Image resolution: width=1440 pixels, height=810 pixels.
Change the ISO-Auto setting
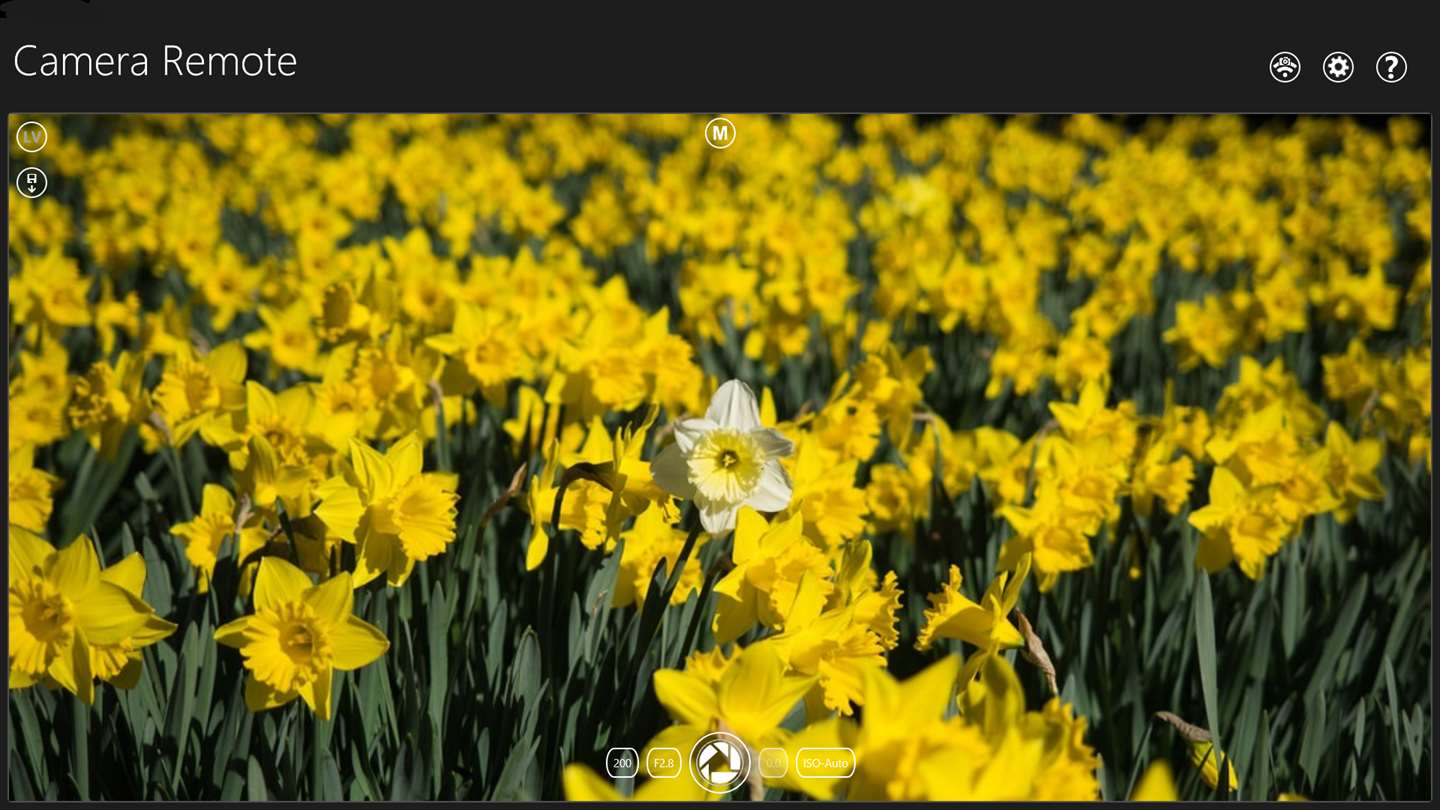[x=825, y=763]
